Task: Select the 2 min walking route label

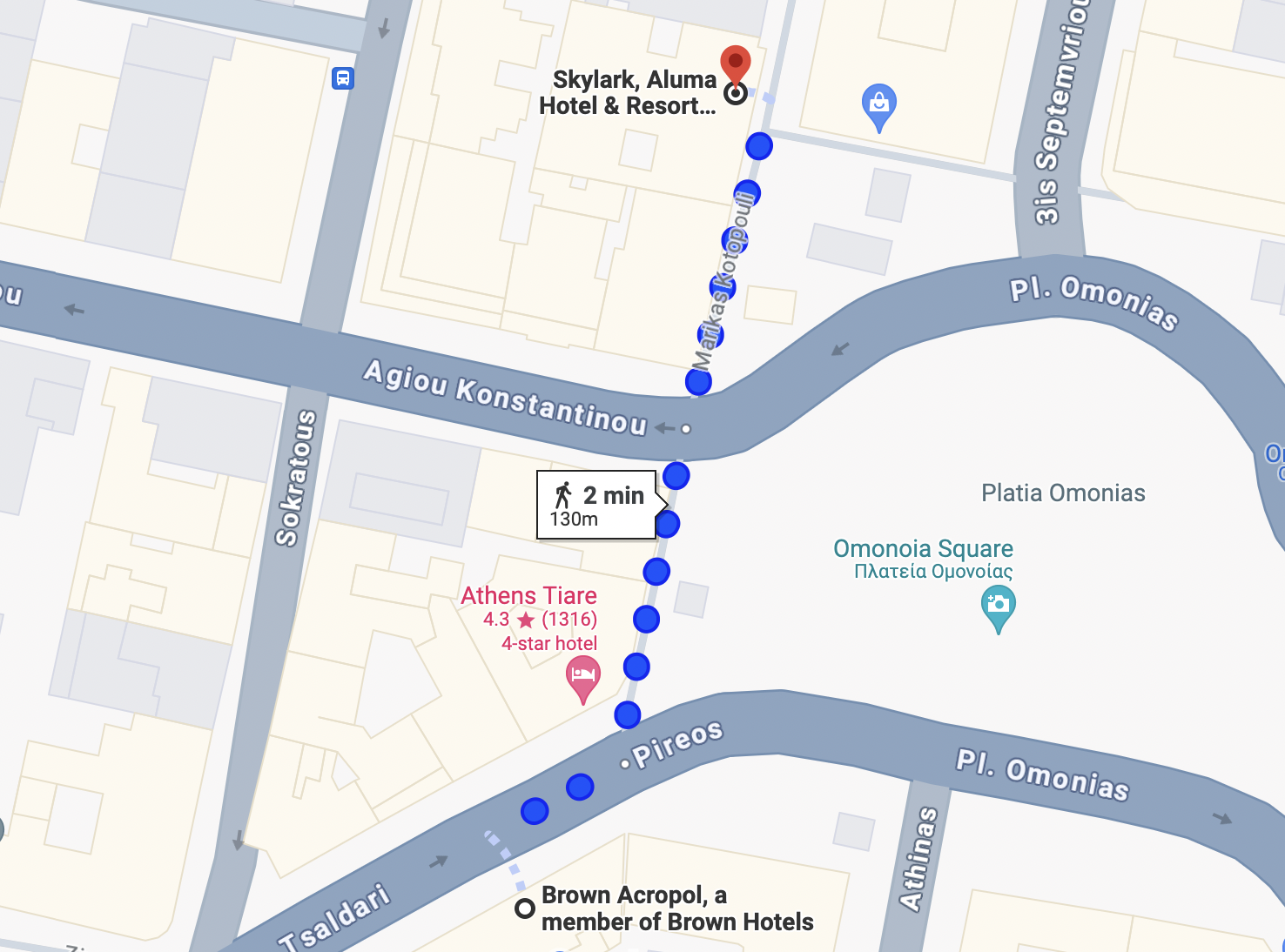Action: click(597, 506)
